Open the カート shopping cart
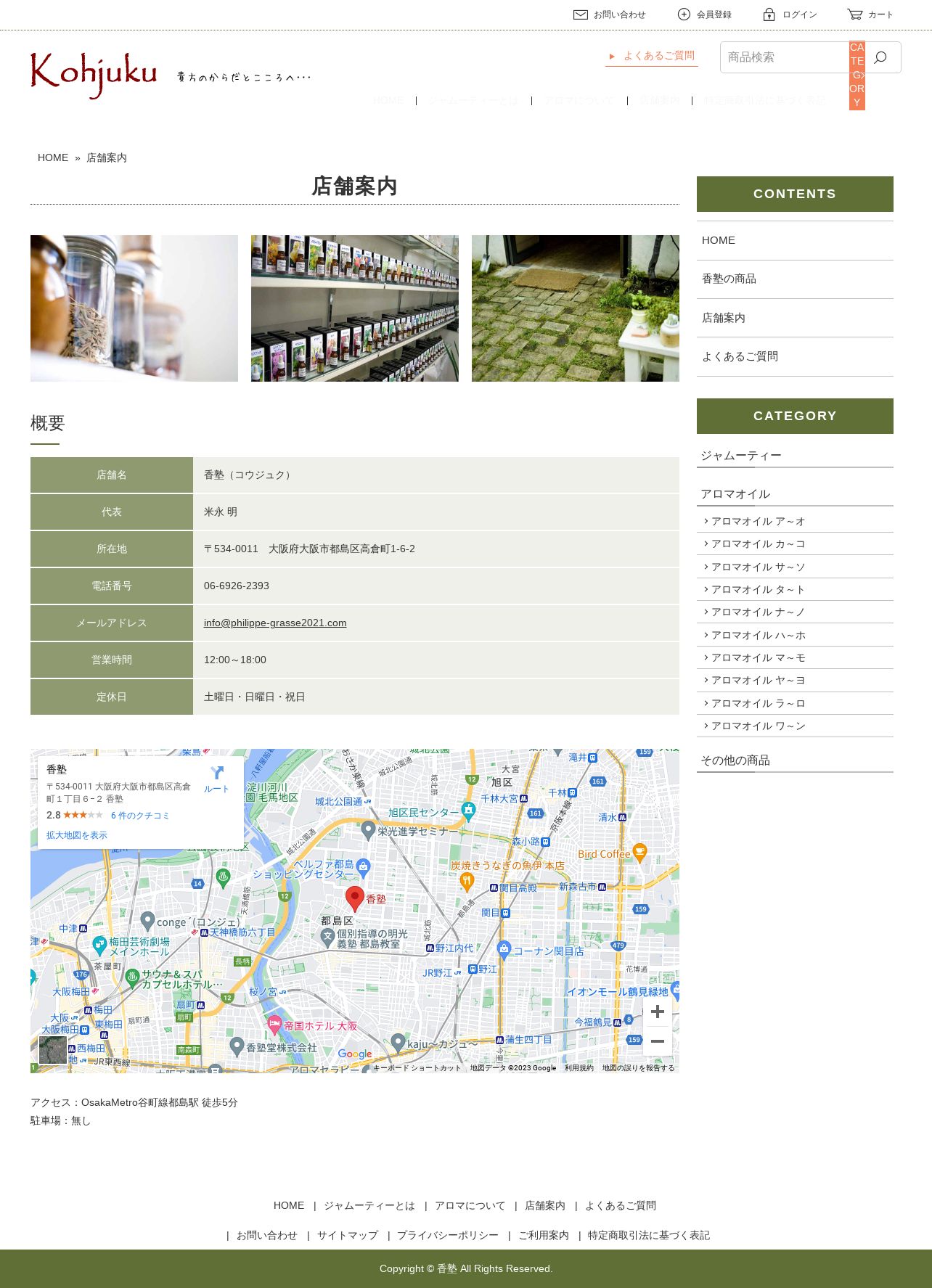The height and width of the screenshot is (1288, 932). tap(870, 15)
